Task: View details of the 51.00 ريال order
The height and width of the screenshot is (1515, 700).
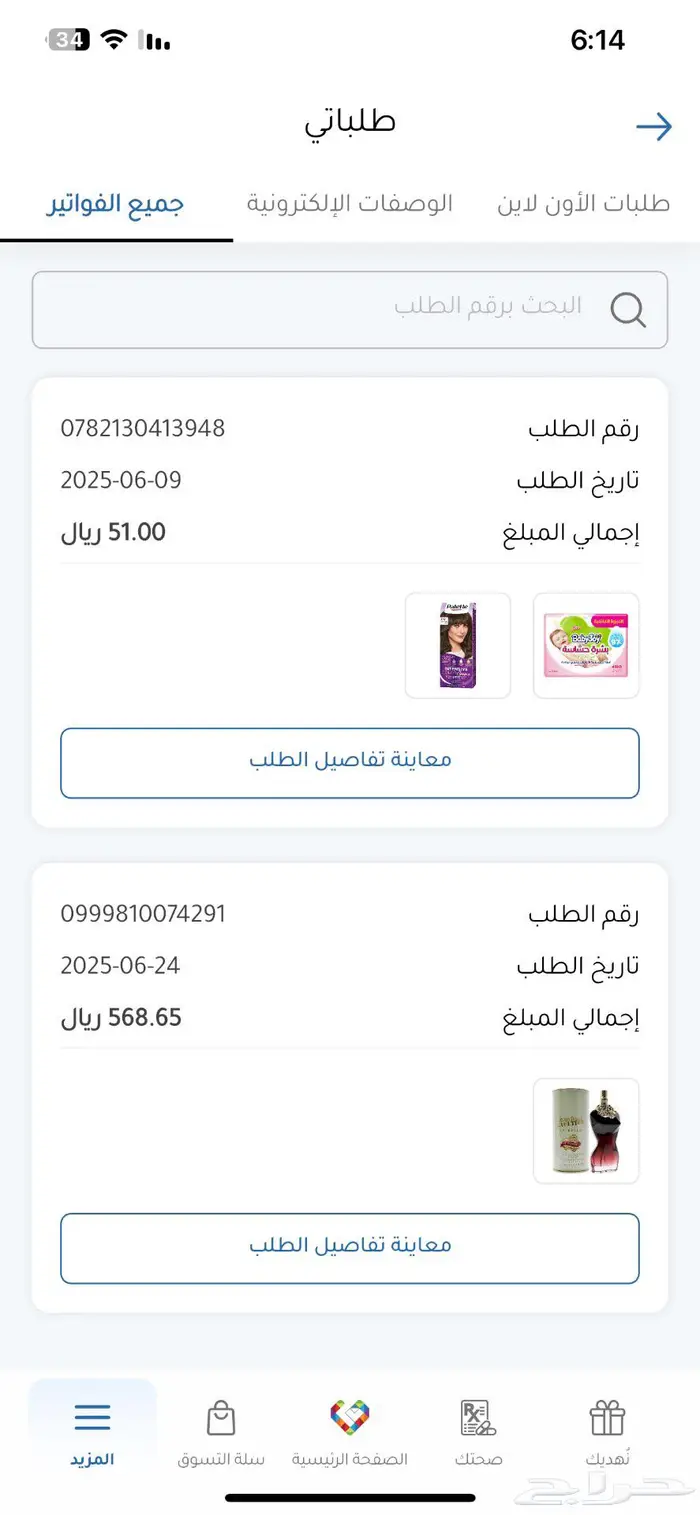Action: pos(350,763)
